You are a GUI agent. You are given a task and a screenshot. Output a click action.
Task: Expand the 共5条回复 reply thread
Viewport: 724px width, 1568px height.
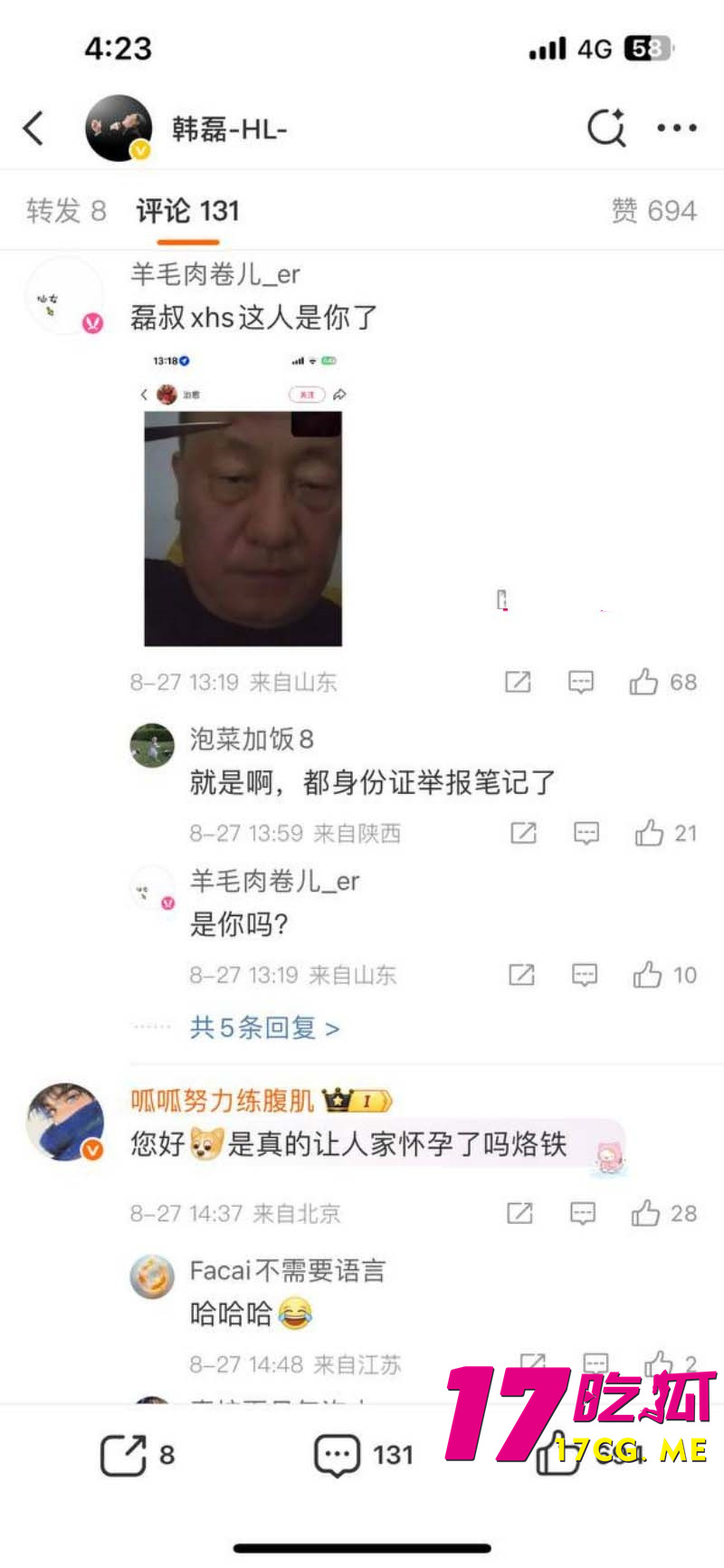(x=262, y=1028)
